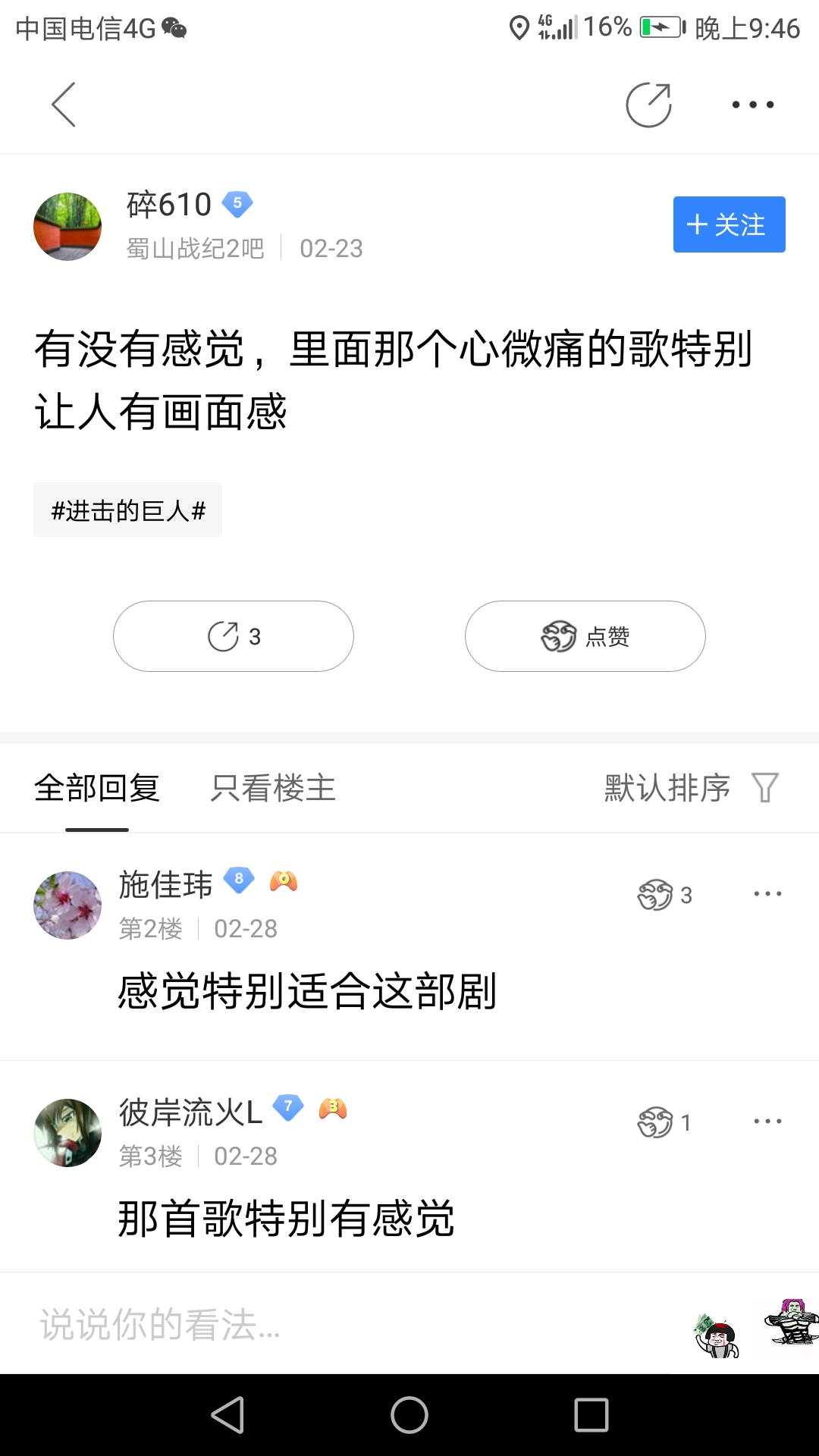Select the 全部回复 tab
The width and height of the screenshot is (819, 1456).
coord(96,789)
